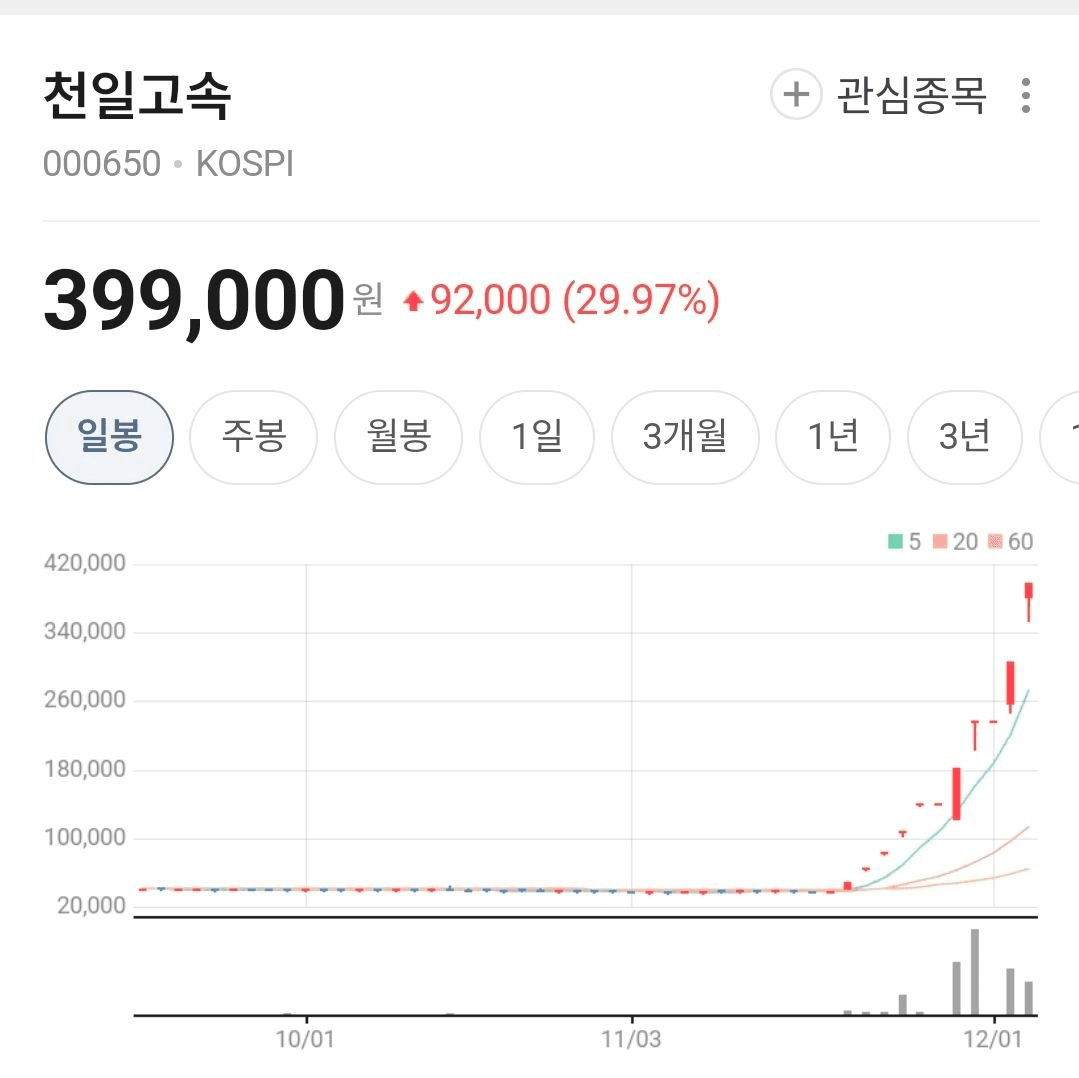The height and width of the screenshot is (1078, 1079).
Task: Switch to the 주봉 weekly chart
Action: click(x=253, y=437)
